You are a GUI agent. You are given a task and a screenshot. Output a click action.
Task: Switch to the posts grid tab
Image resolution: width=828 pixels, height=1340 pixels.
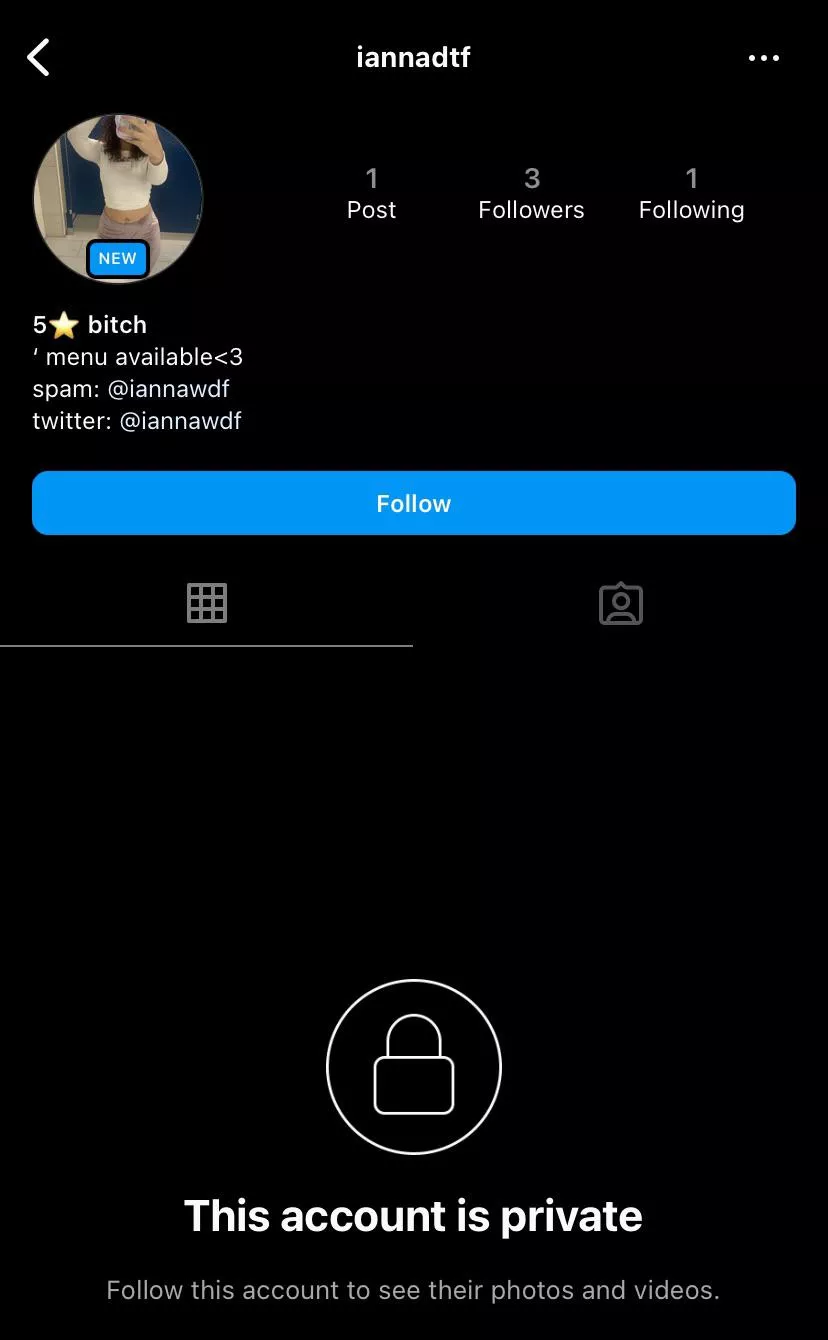207,604
